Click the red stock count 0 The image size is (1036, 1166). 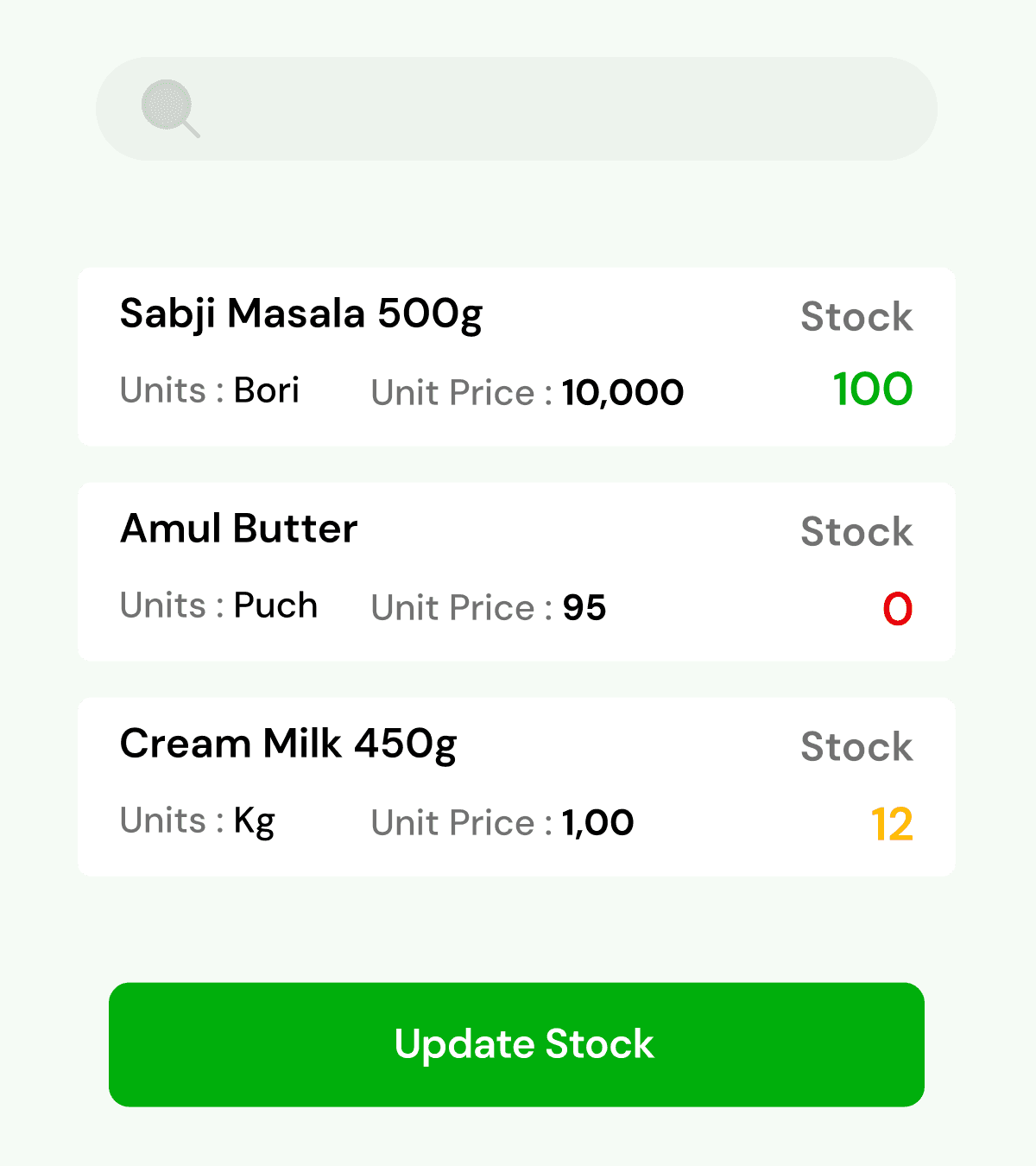[x=898, y=608]
